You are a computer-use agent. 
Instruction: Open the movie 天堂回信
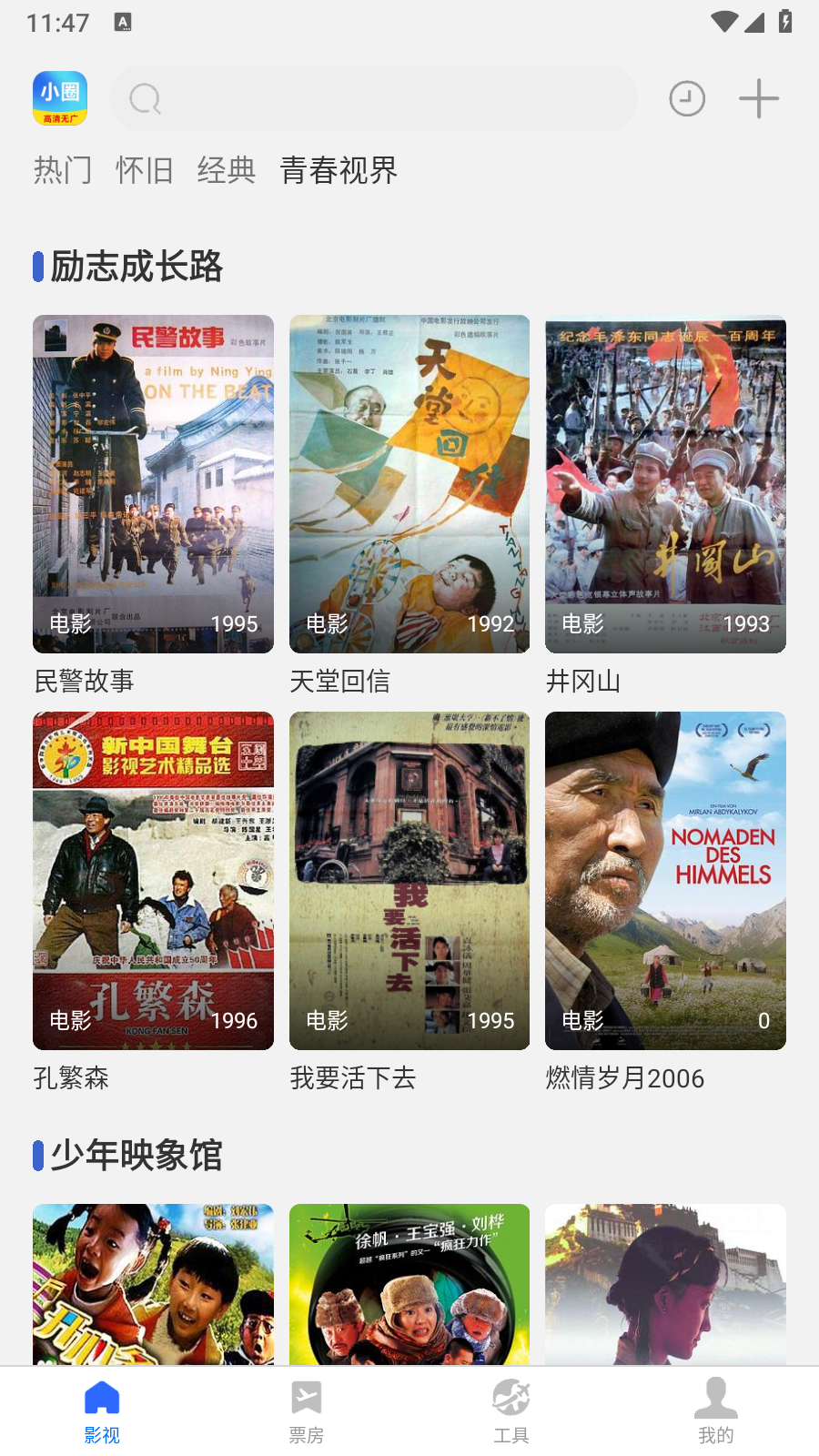409,484
